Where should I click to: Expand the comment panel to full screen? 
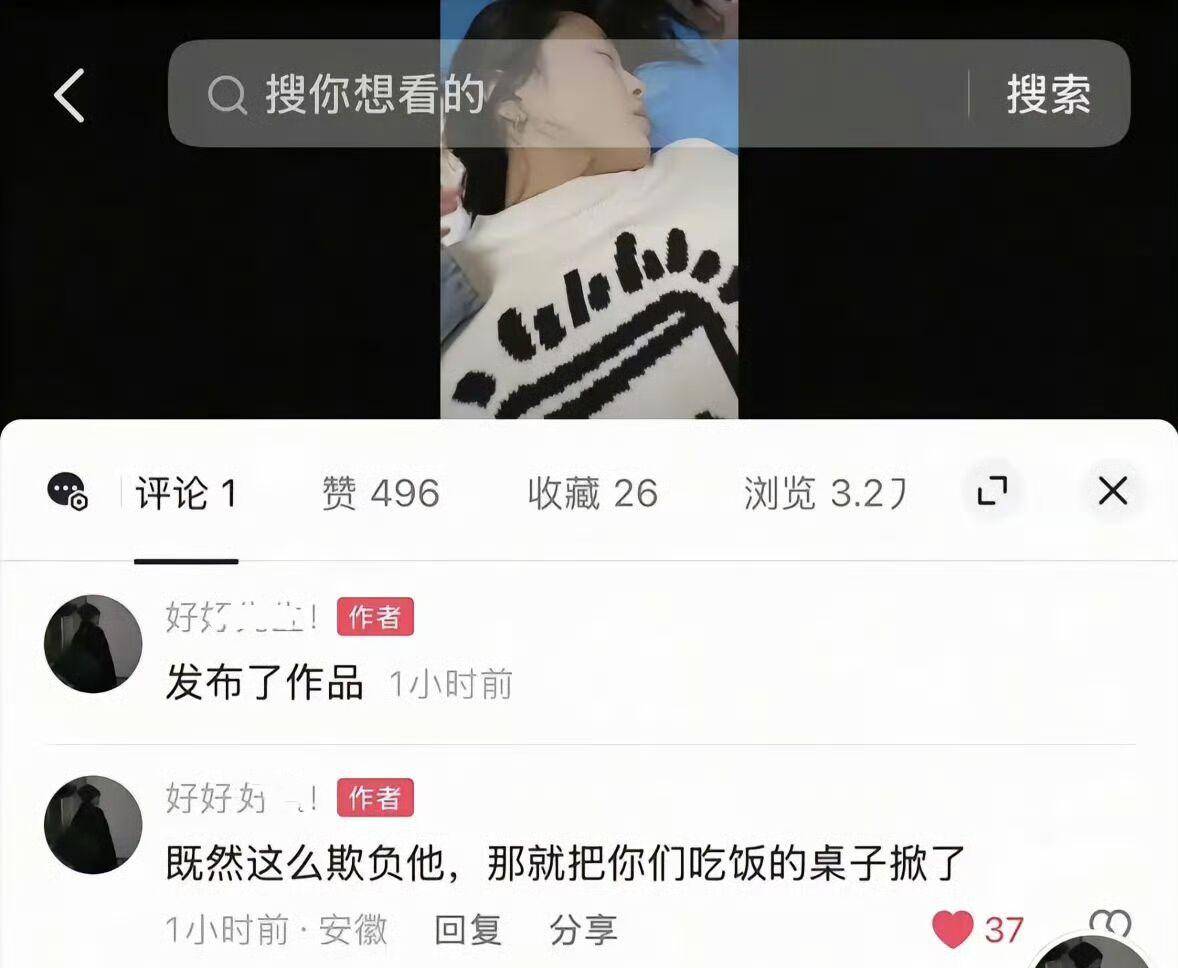coord(992,491)
